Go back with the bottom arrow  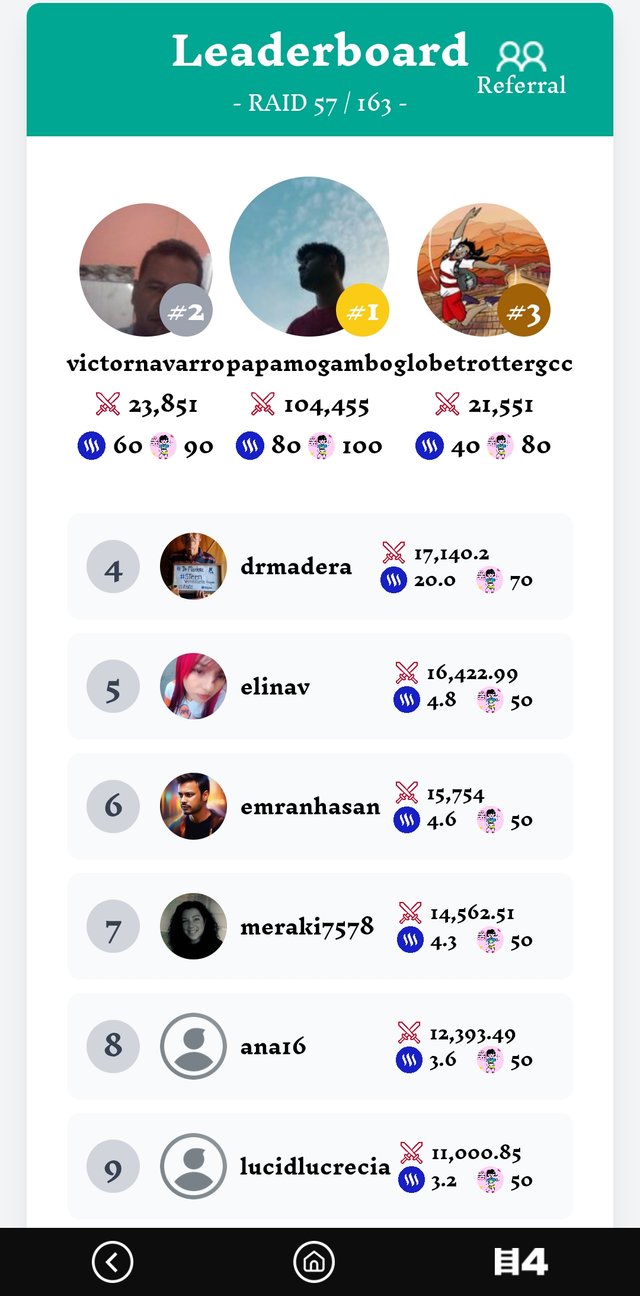tap(112, 1262)
